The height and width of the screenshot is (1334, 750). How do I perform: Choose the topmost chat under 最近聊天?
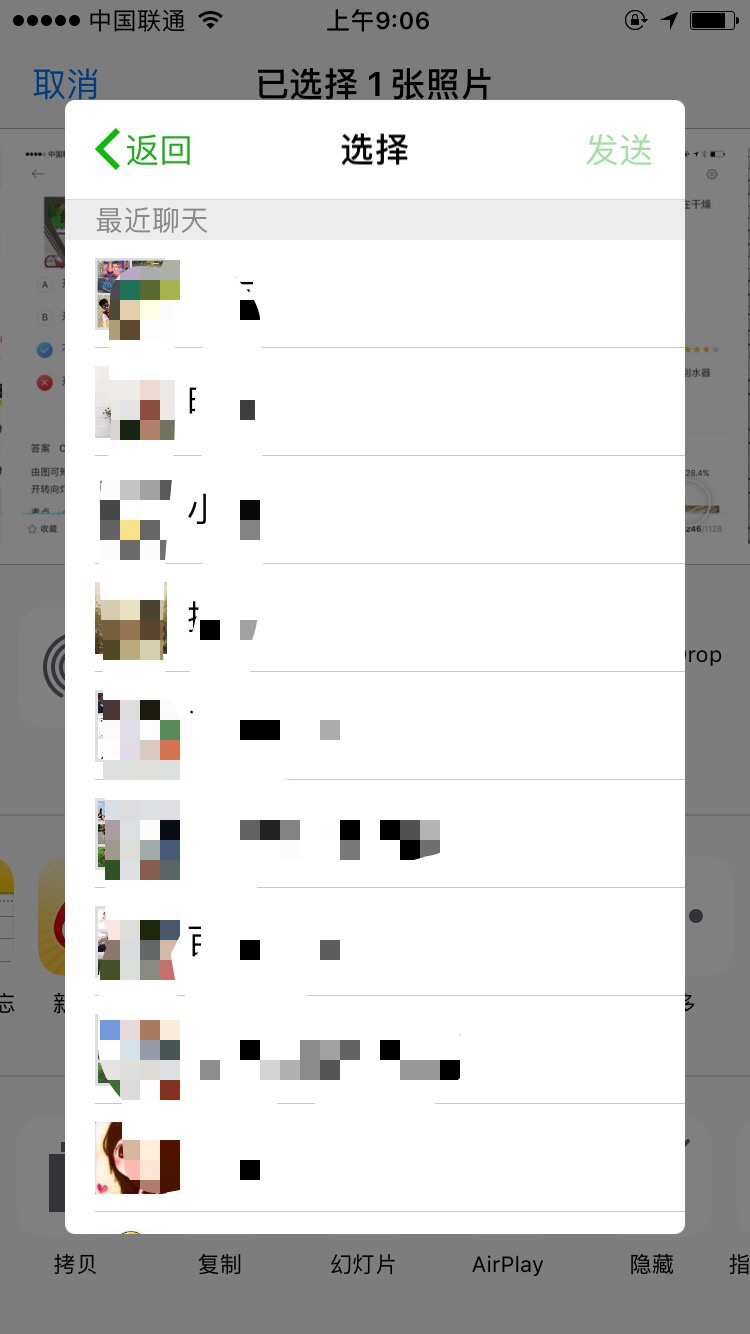375,294
